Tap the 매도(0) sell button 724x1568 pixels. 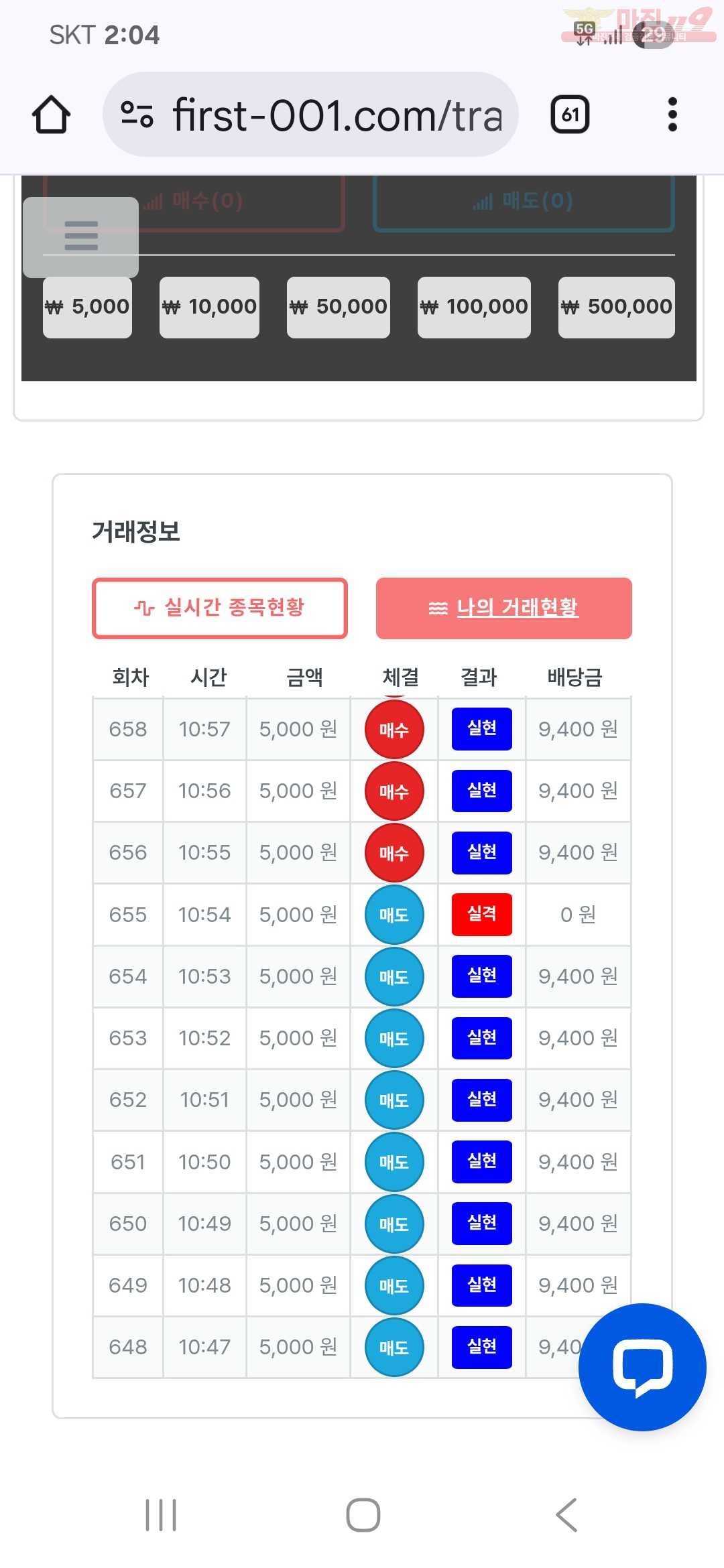(523, 202)
